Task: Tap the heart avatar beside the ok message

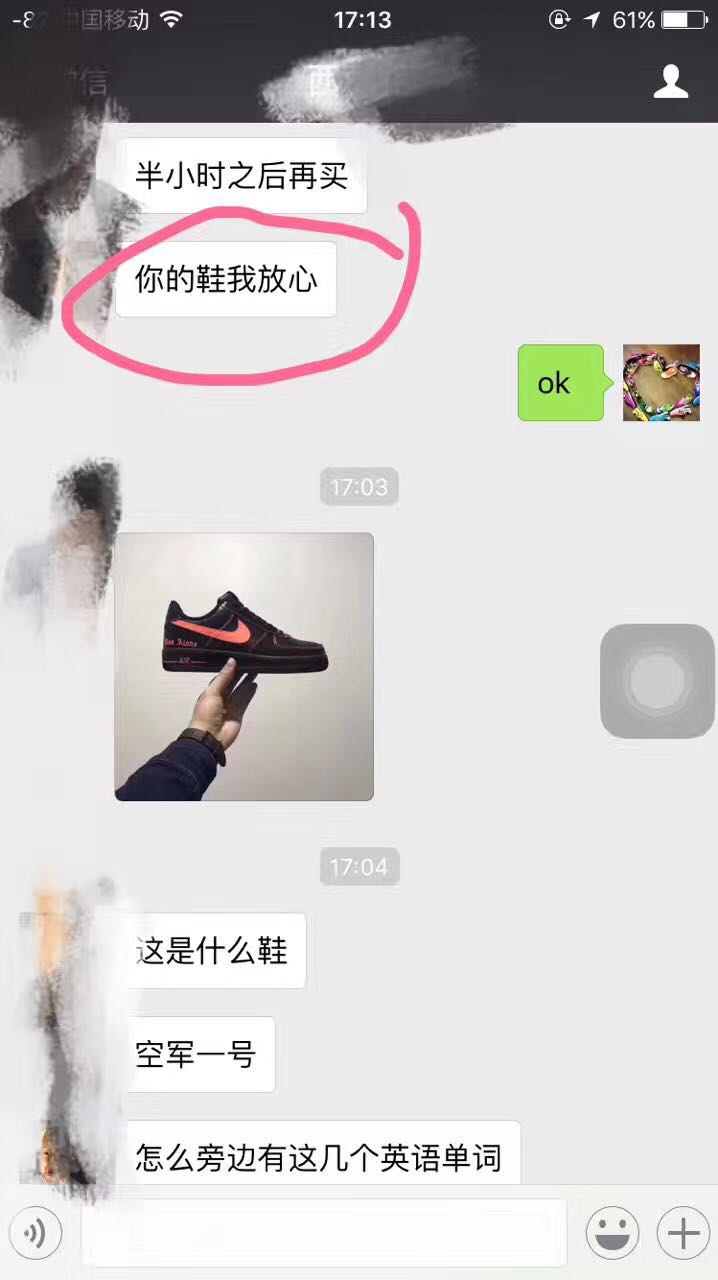Action: [661, 383]
